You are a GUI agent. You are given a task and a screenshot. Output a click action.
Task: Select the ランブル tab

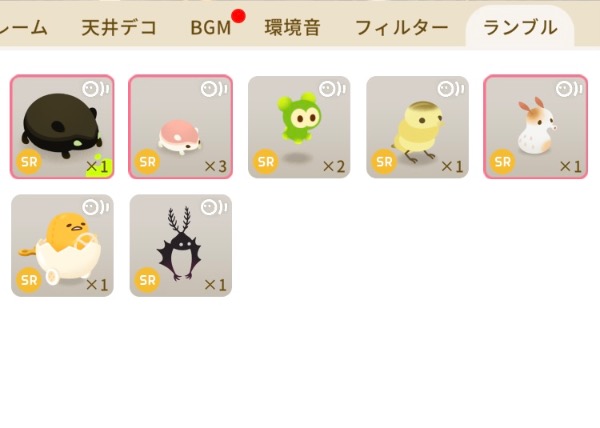pyautogui.click(x=520, y=28)
